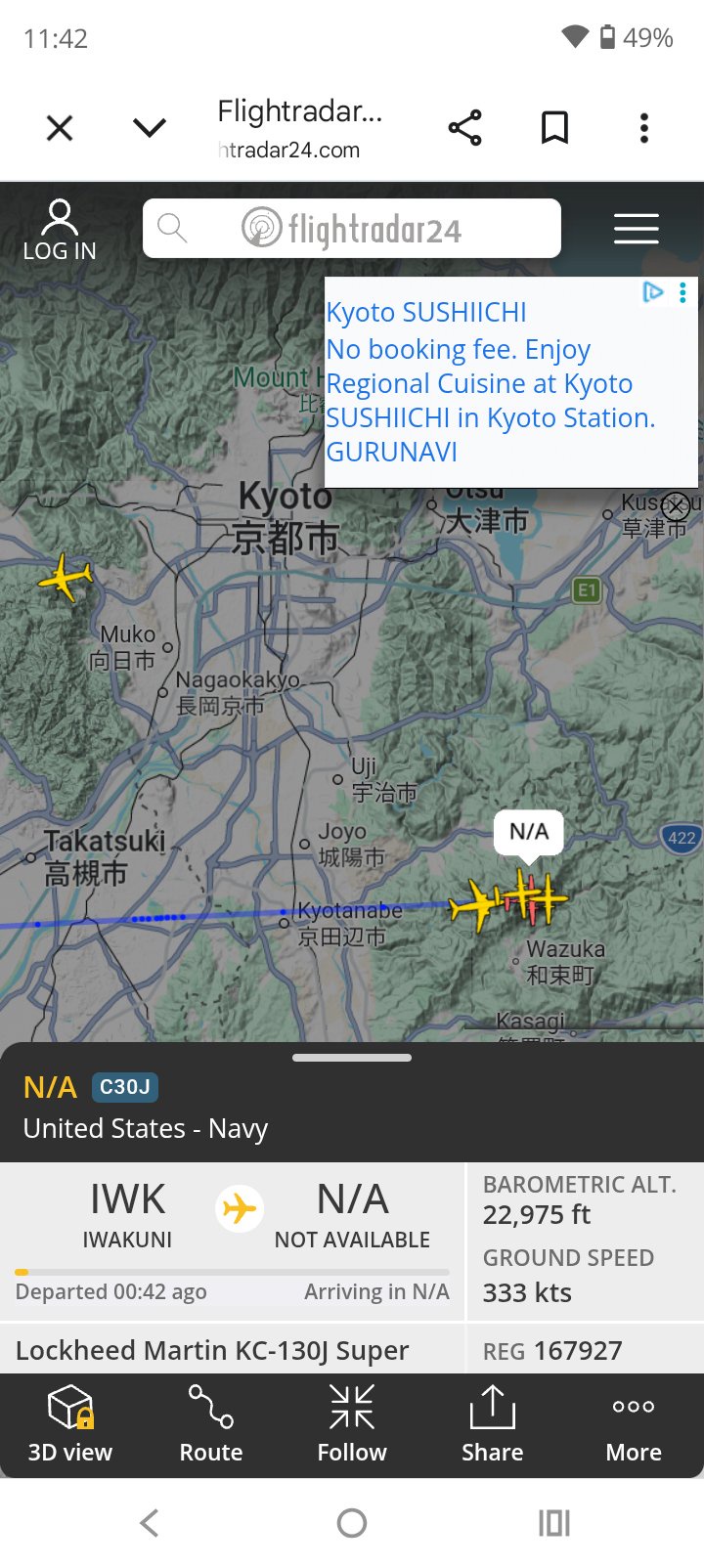Open the ad choices info icon

click(653, 292)
